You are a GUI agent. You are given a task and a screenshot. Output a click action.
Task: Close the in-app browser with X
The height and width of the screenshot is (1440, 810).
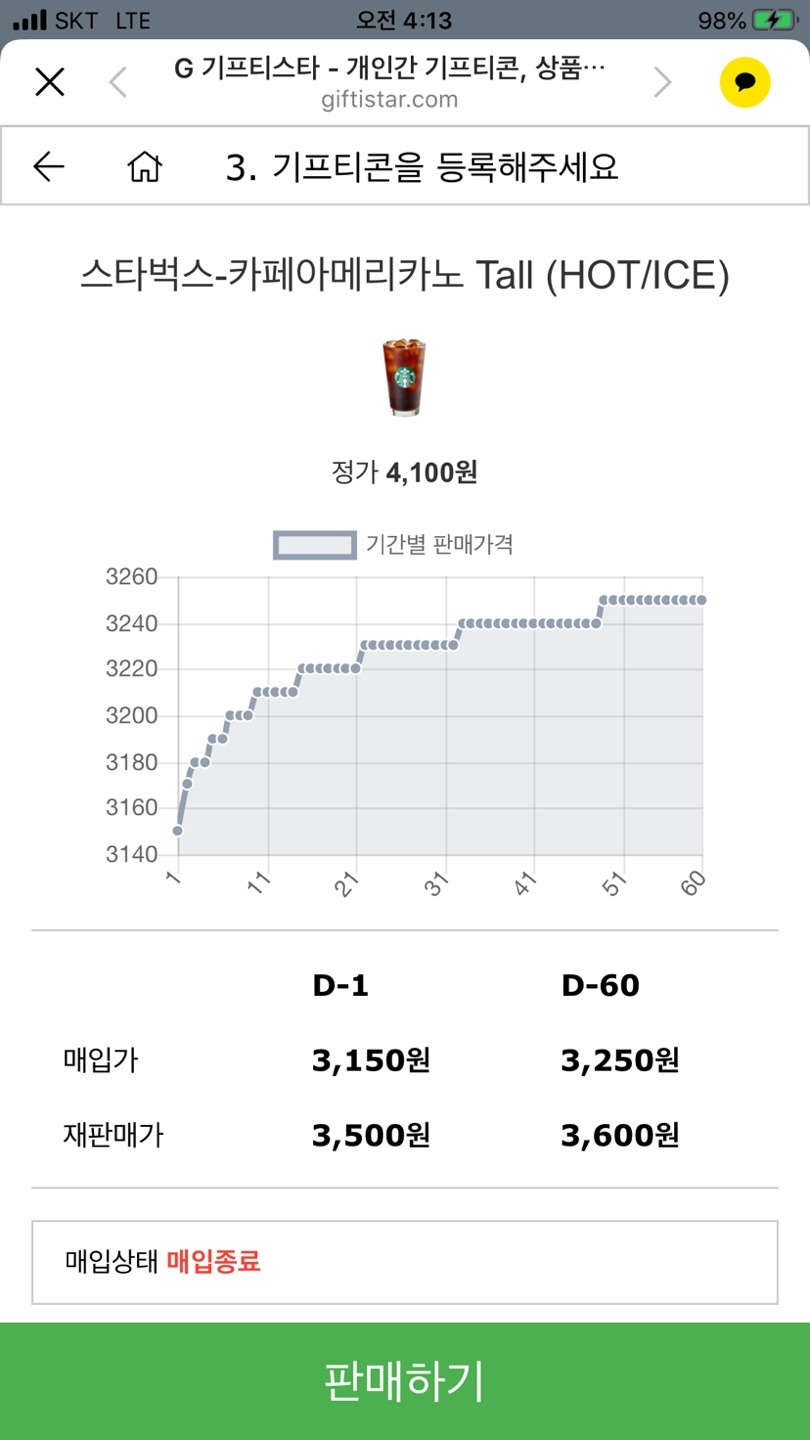tap(49, 82)
